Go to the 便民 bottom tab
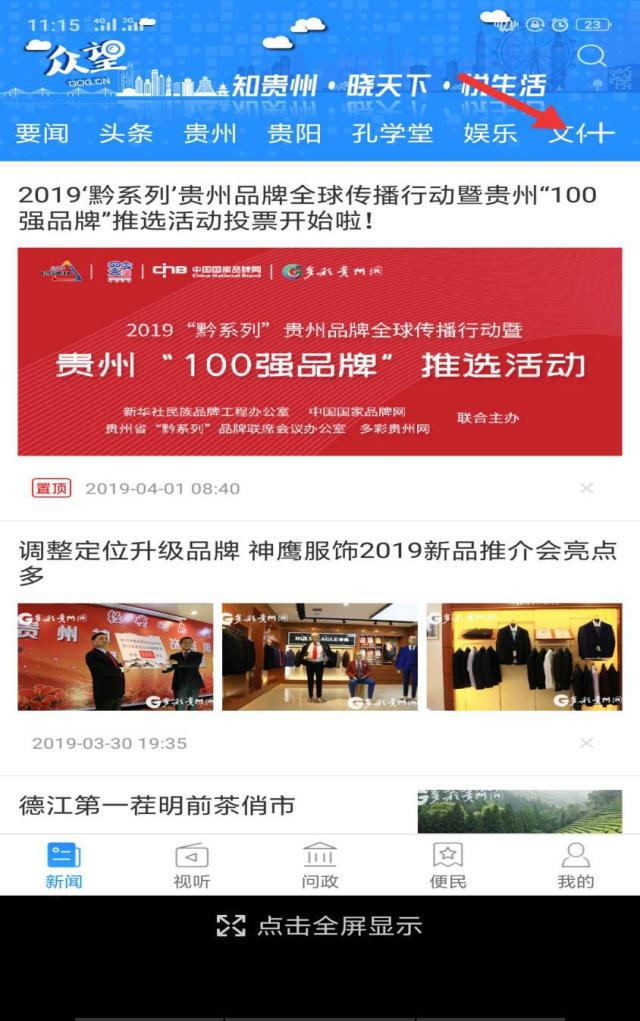Screen dimensions: 640x1021 click(x=447, y=866)
